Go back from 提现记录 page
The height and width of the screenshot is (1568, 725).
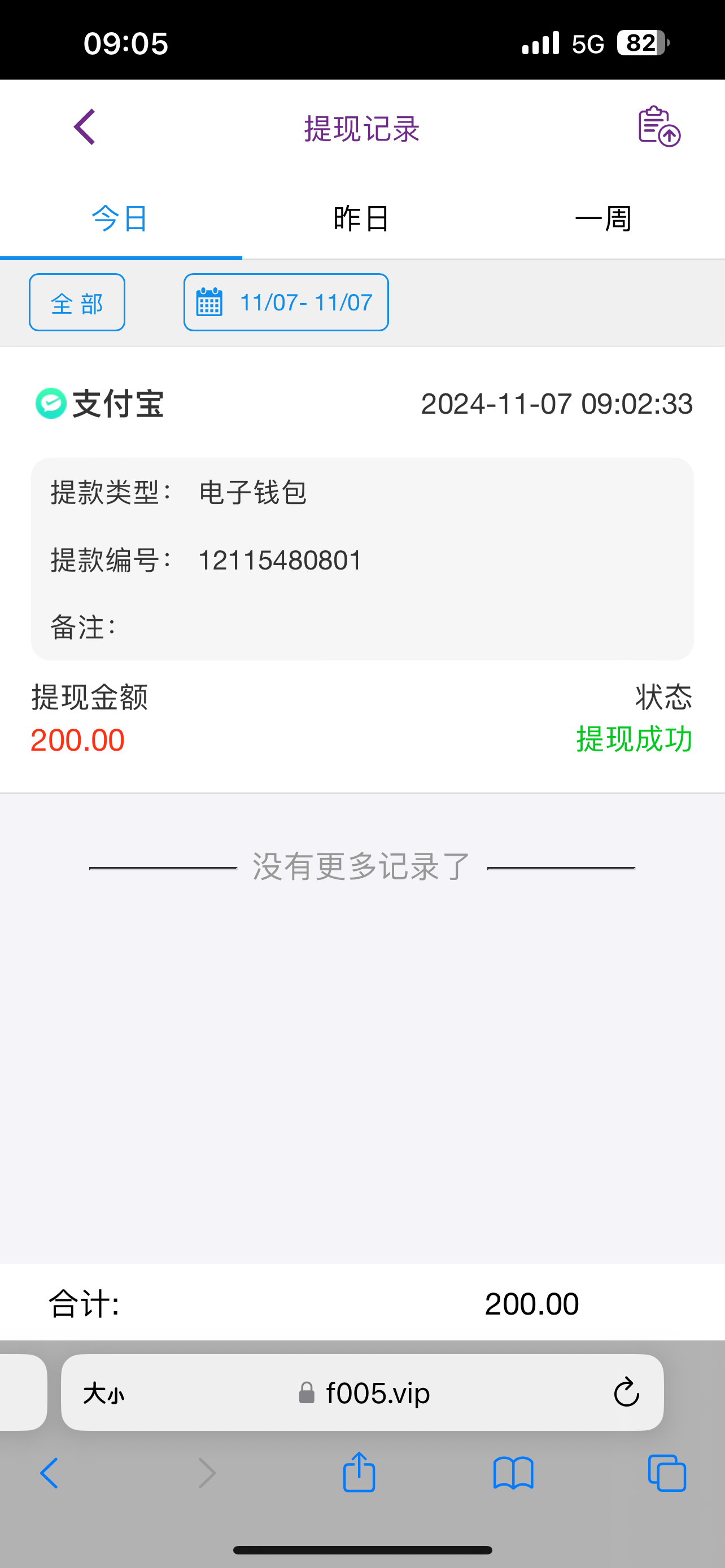pyautogui.click(x=85, y=126)
